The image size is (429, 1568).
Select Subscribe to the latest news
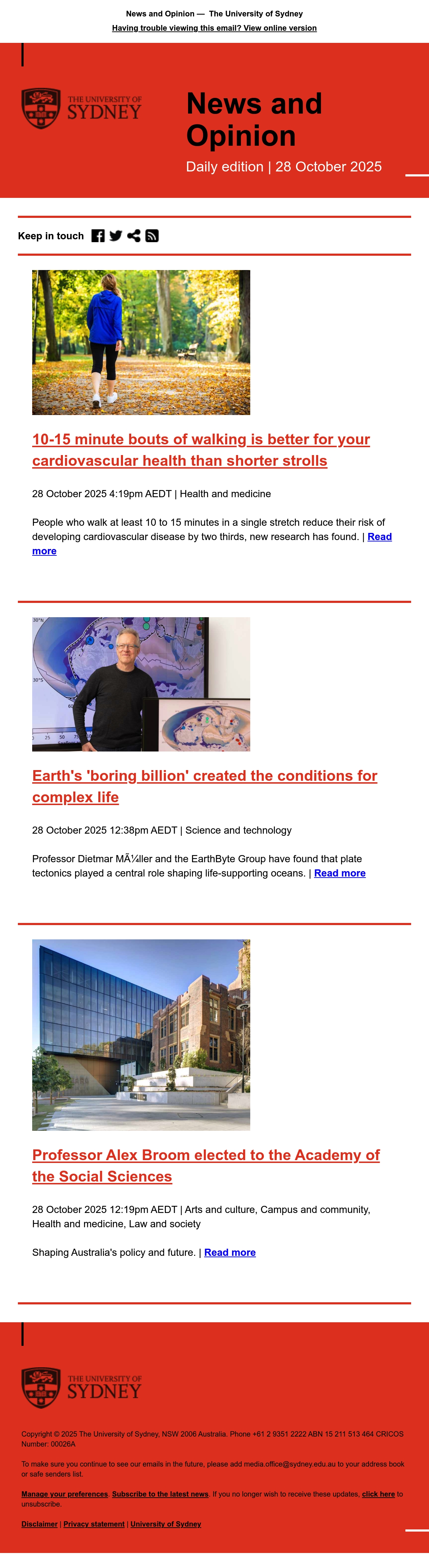(160, 1494)
